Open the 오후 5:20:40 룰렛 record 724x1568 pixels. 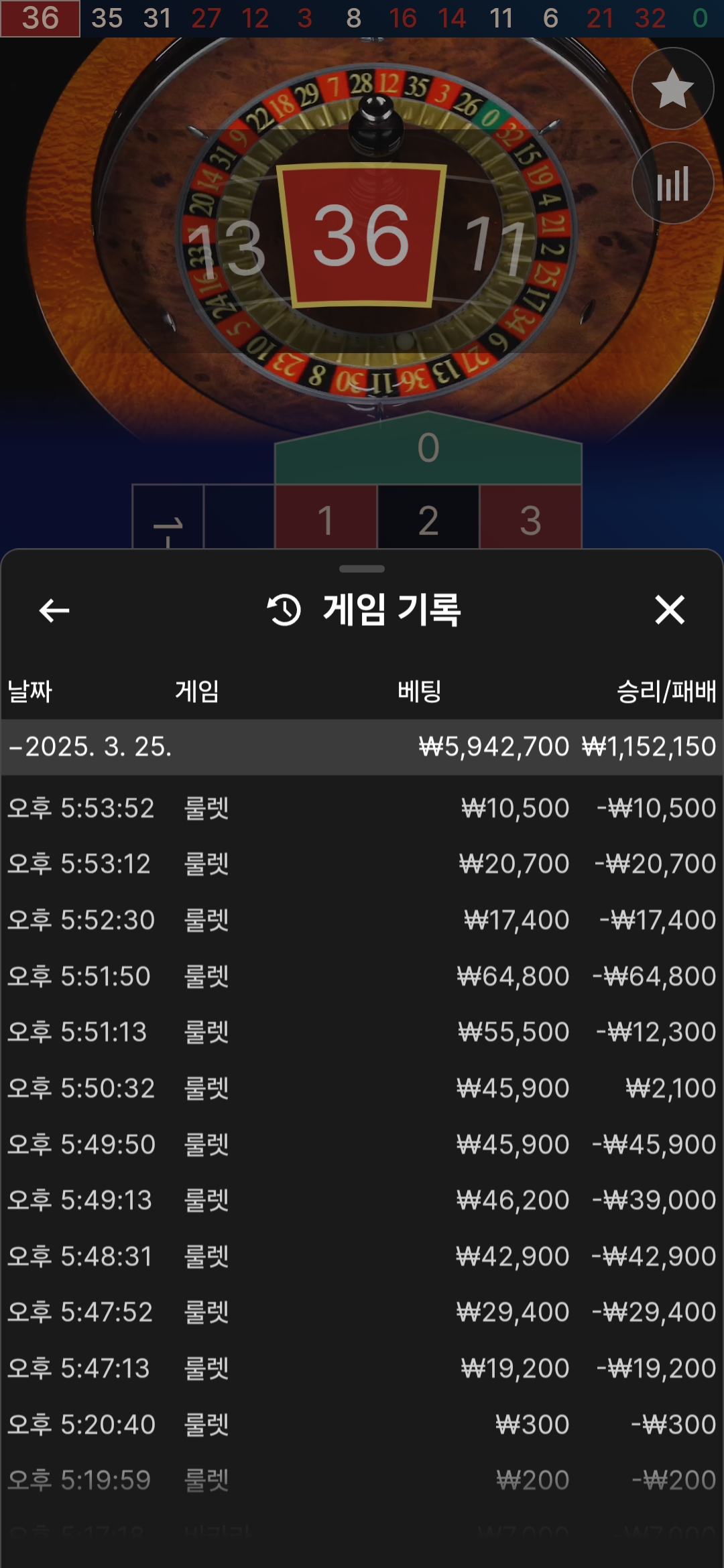tap(362, 1425)
